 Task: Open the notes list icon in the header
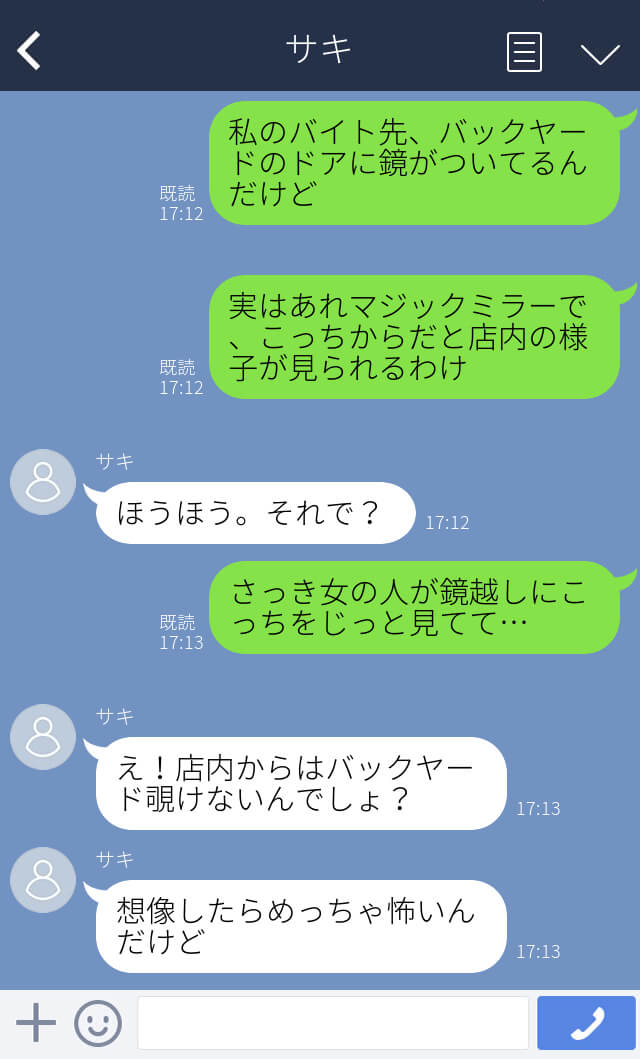(524, 51)
